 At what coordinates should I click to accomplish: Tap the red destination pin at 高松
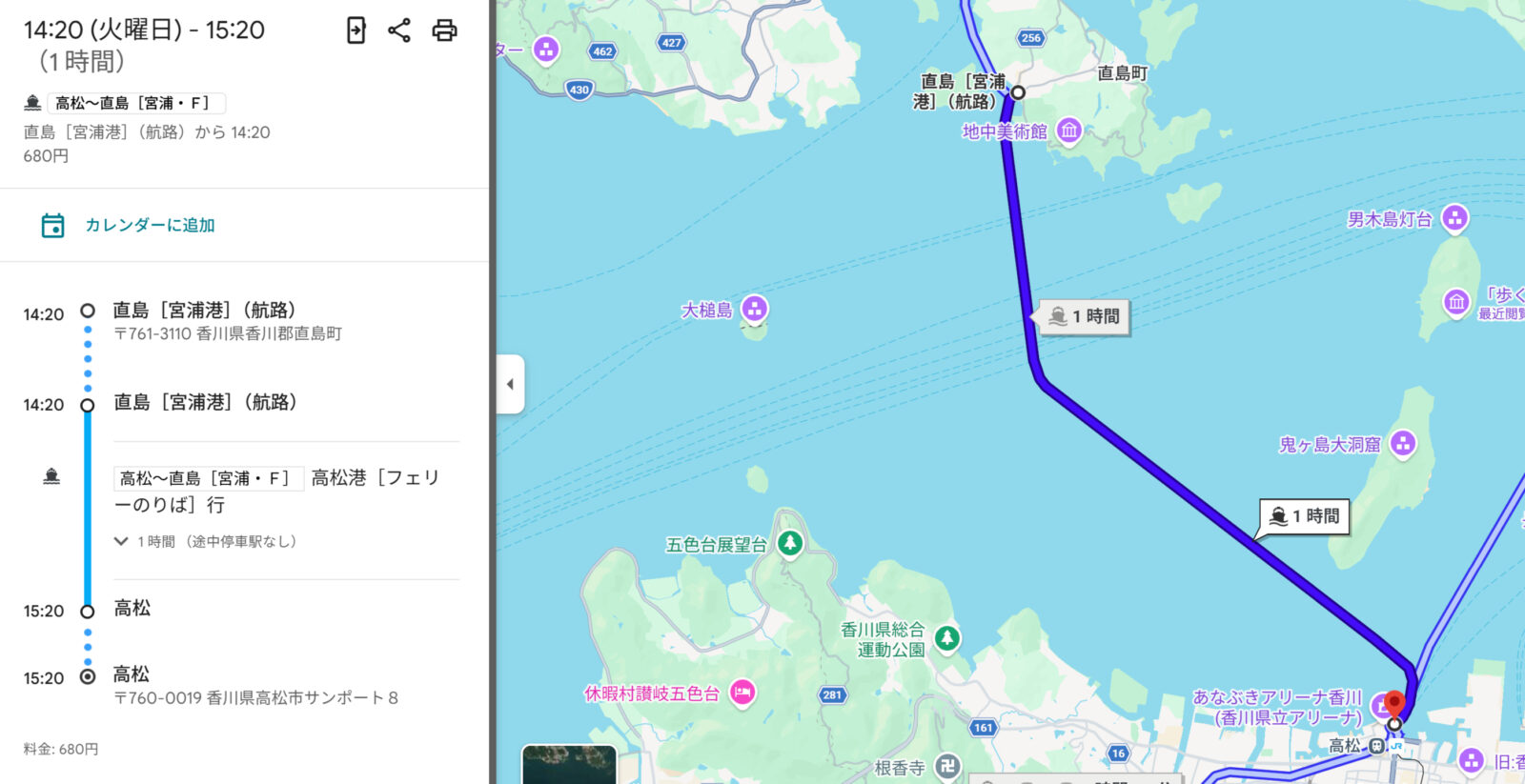point(1394,704)
